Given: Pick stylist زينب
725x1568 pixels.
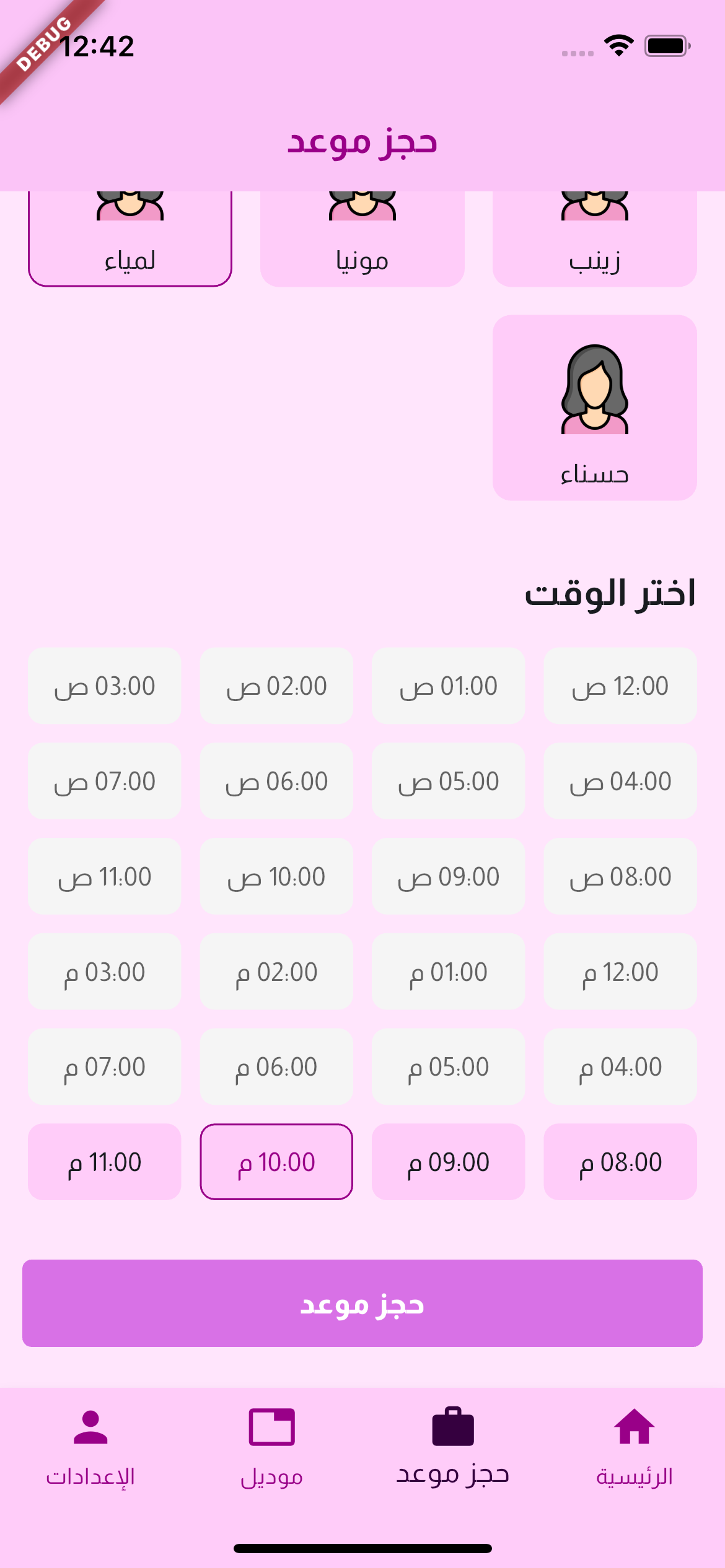Looking at the screenshot, I should coord(594,239).
